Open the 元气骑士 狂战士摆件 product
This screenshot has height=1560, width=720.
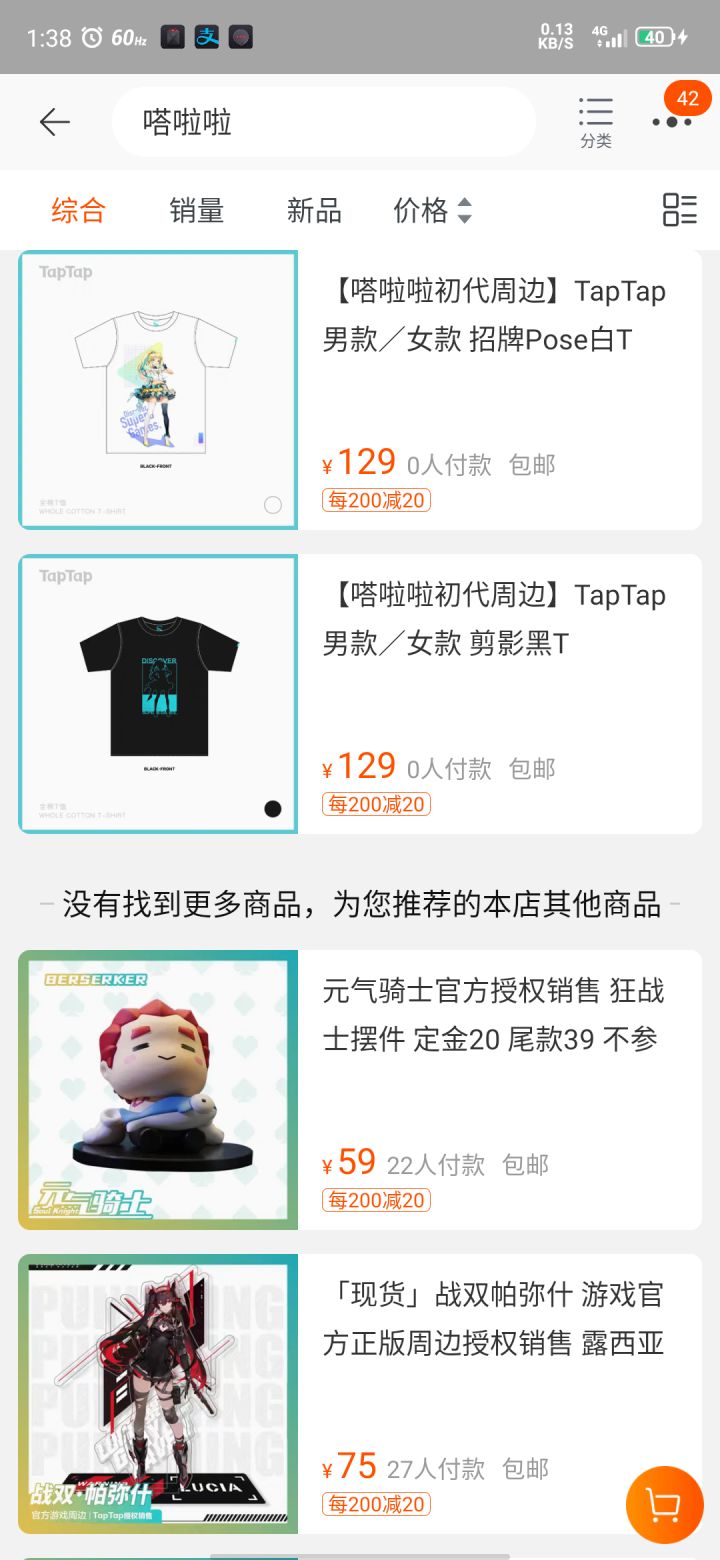click(360, 1090)
